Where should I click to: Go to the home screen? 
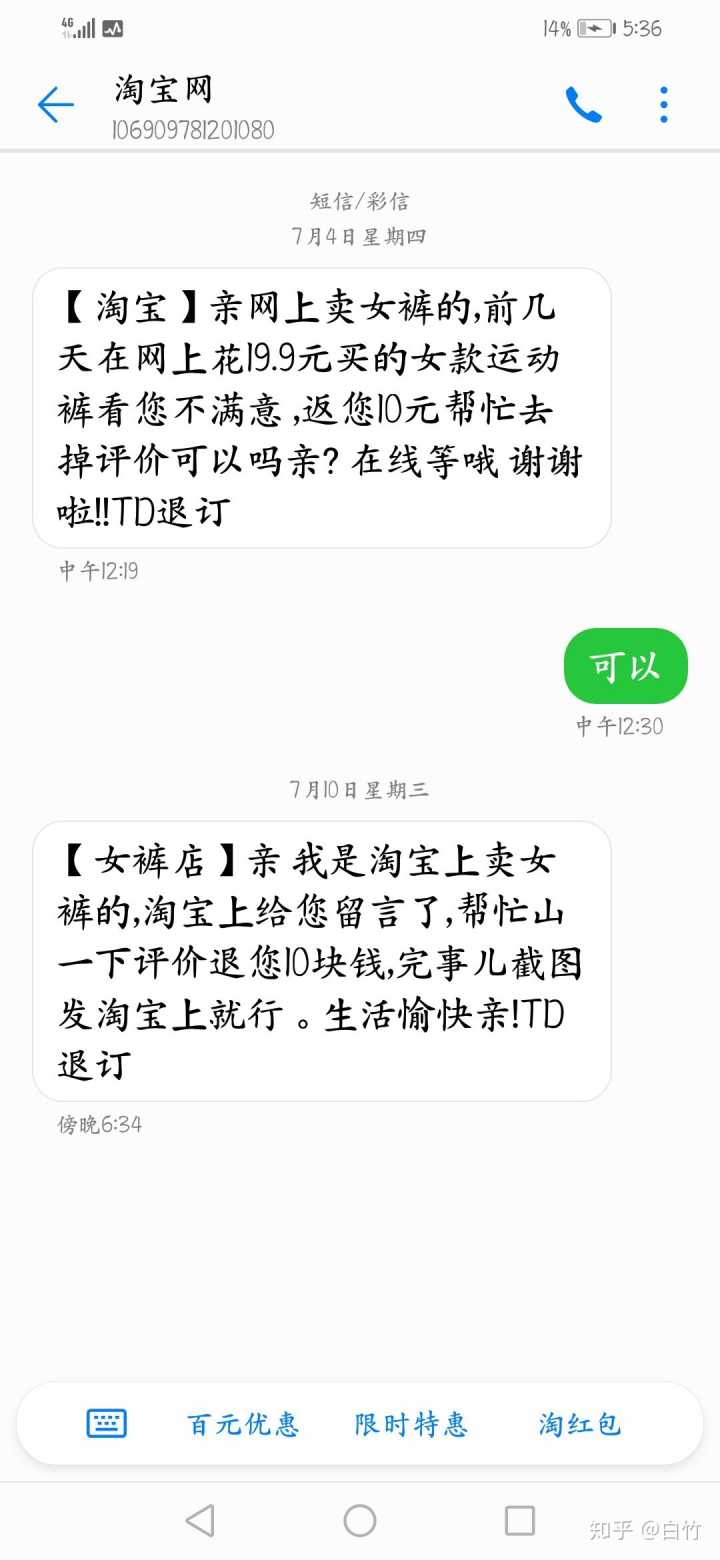tap(360, 1521)
